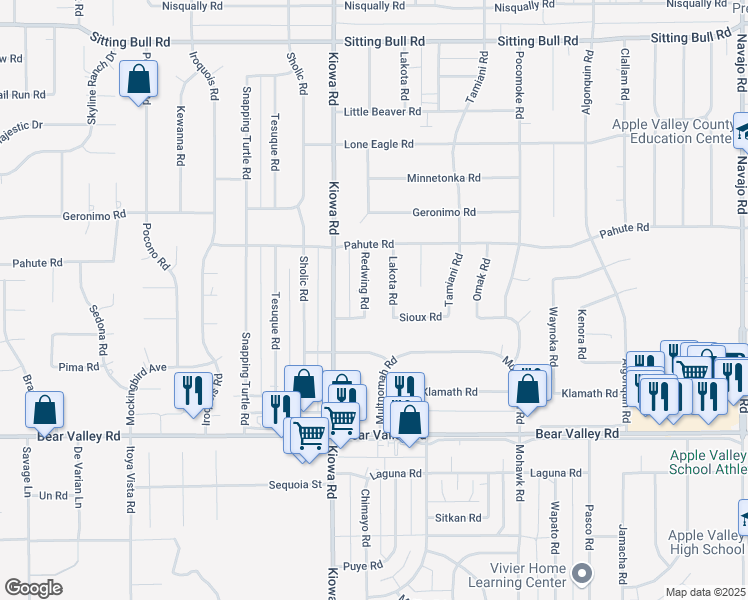This screenshot has width=748, height=600.
Task: Open the shopping marker on Klamath Rd
Action: tap(527, 389)
